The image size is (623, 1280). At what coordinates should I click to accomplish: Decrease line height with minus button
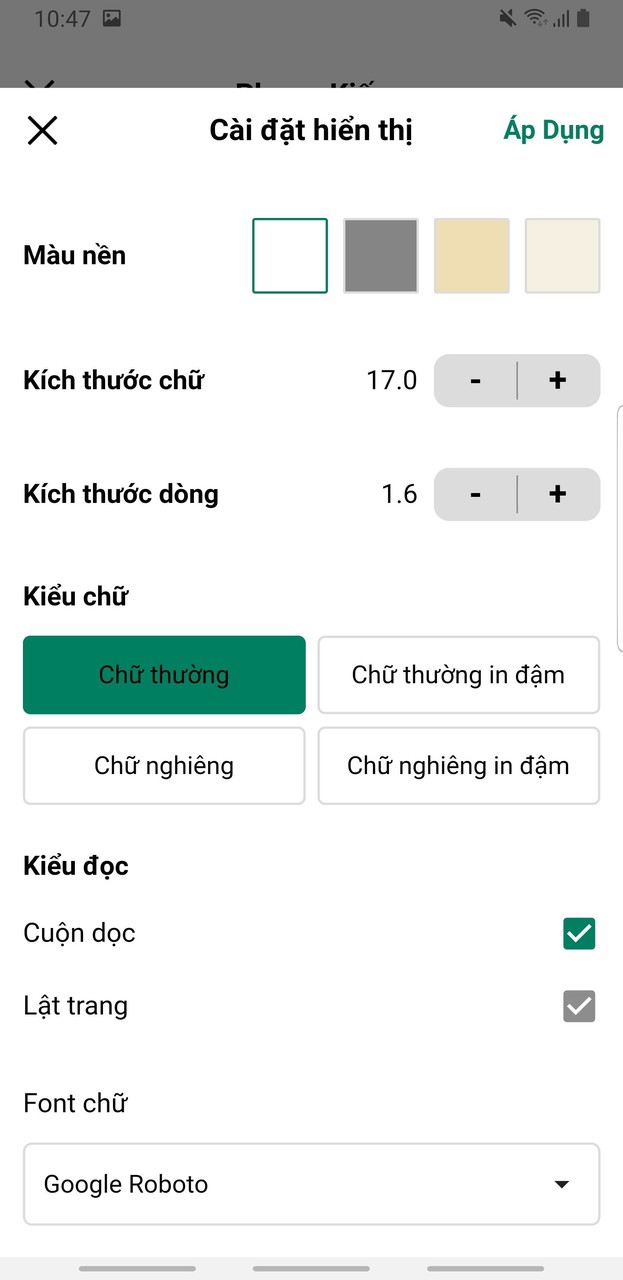point(475,494)
